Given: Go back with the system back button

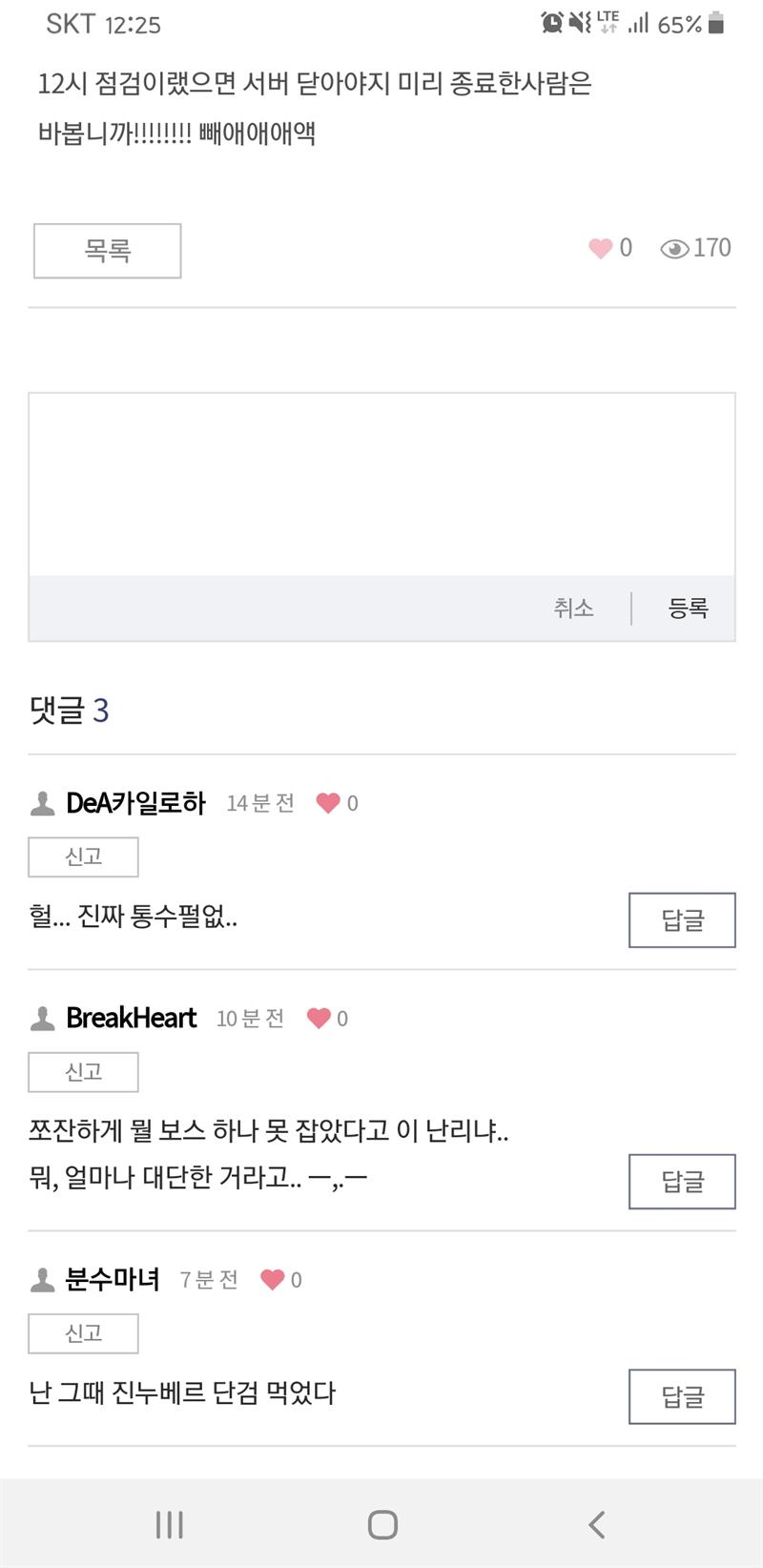Looking at the screenshot, I should click(x=597, y=1524).
